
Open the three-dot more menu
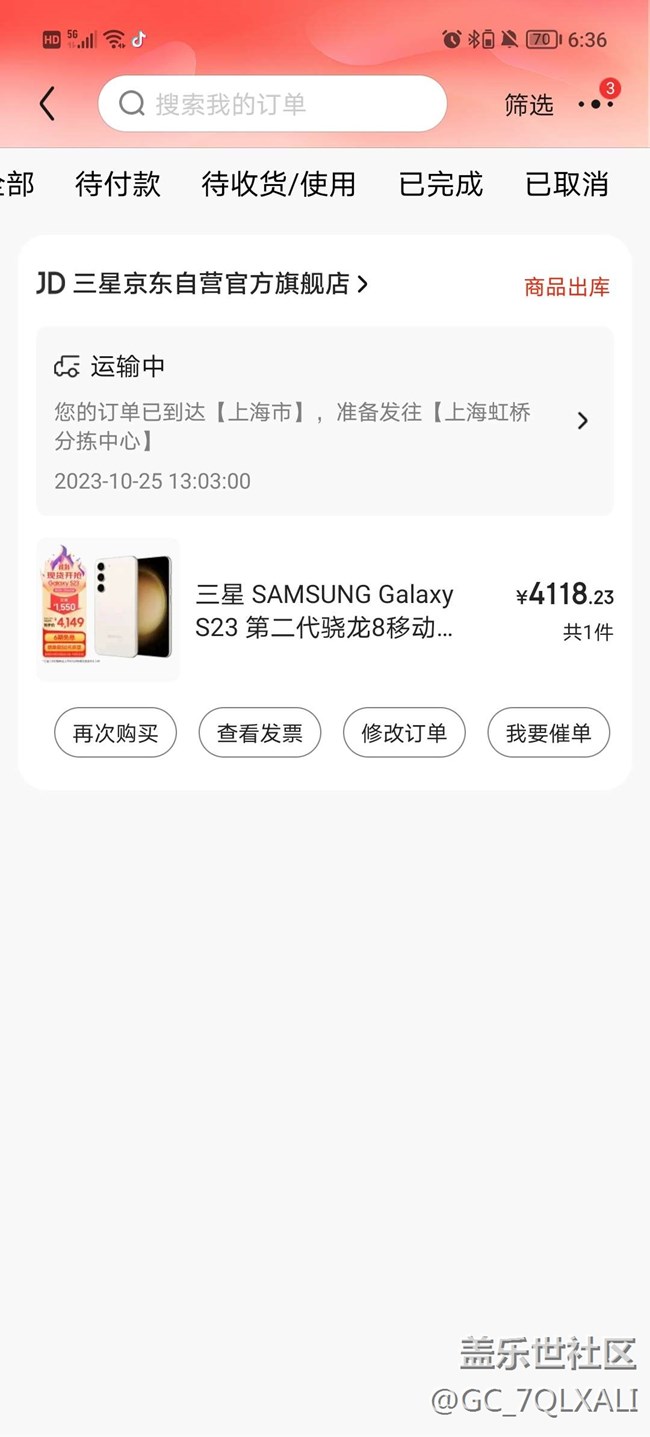(x=595, y=104)
